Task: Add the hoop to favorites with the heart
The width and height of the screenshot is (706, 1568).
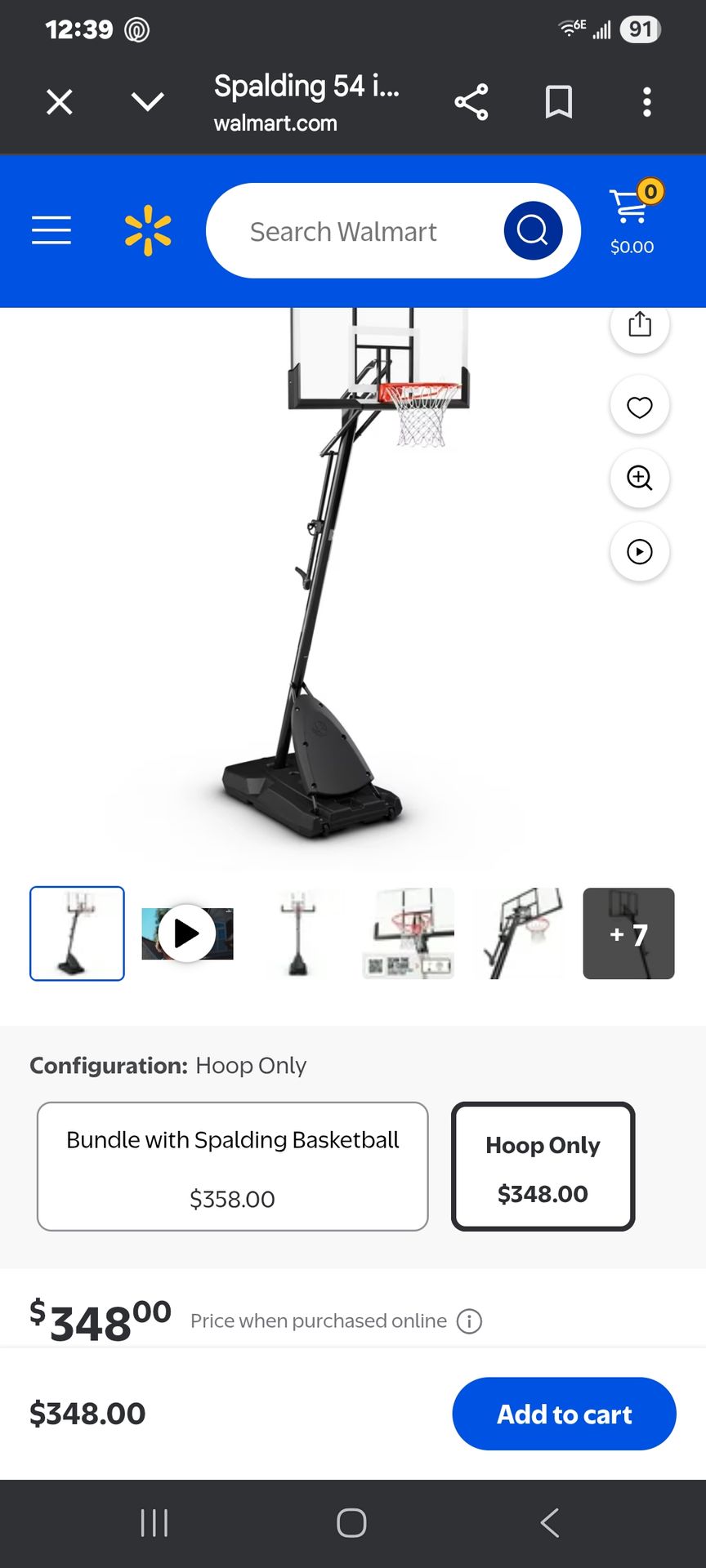Action: (x=640, y=406)
